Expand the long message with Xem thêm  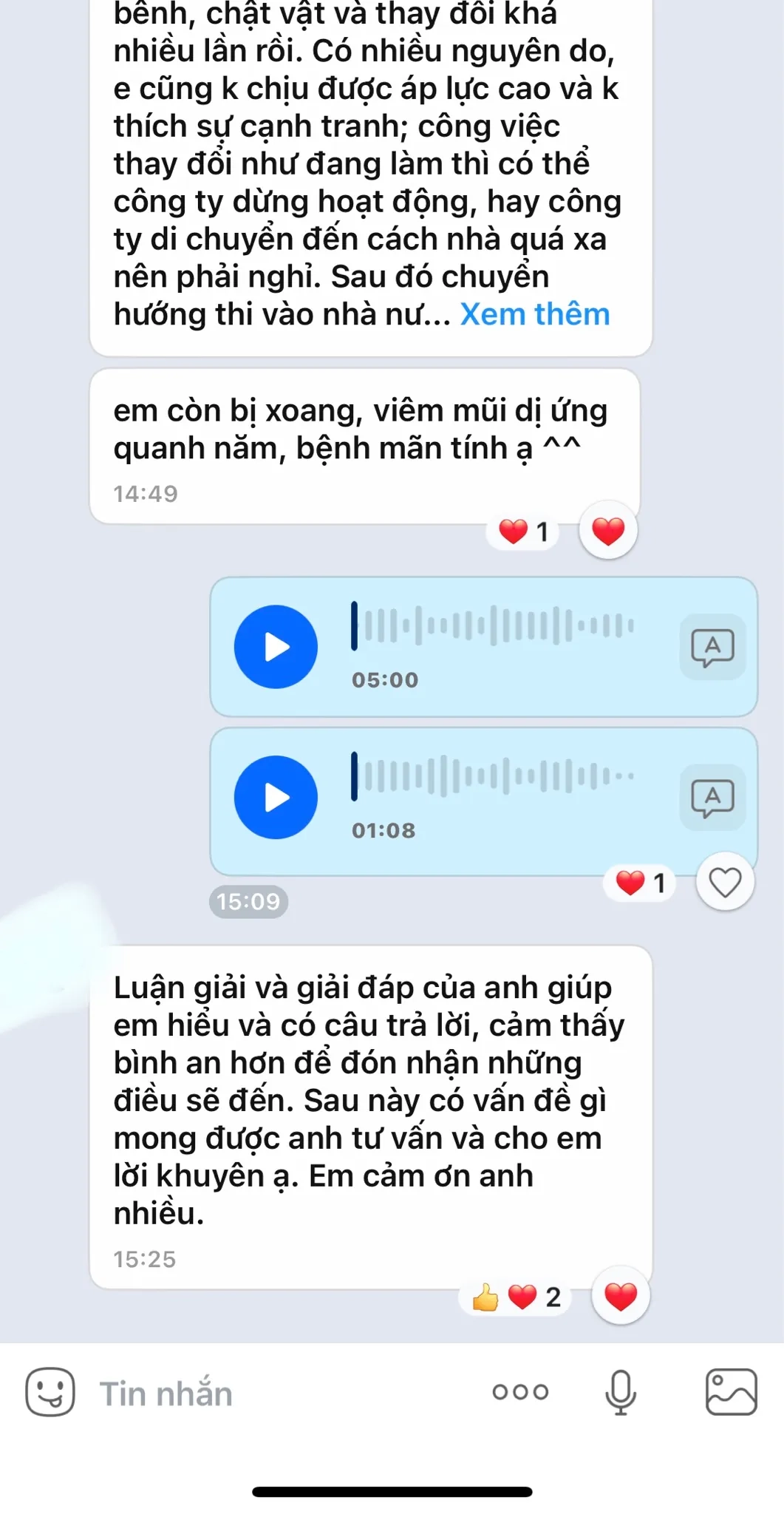click(535, 315)
